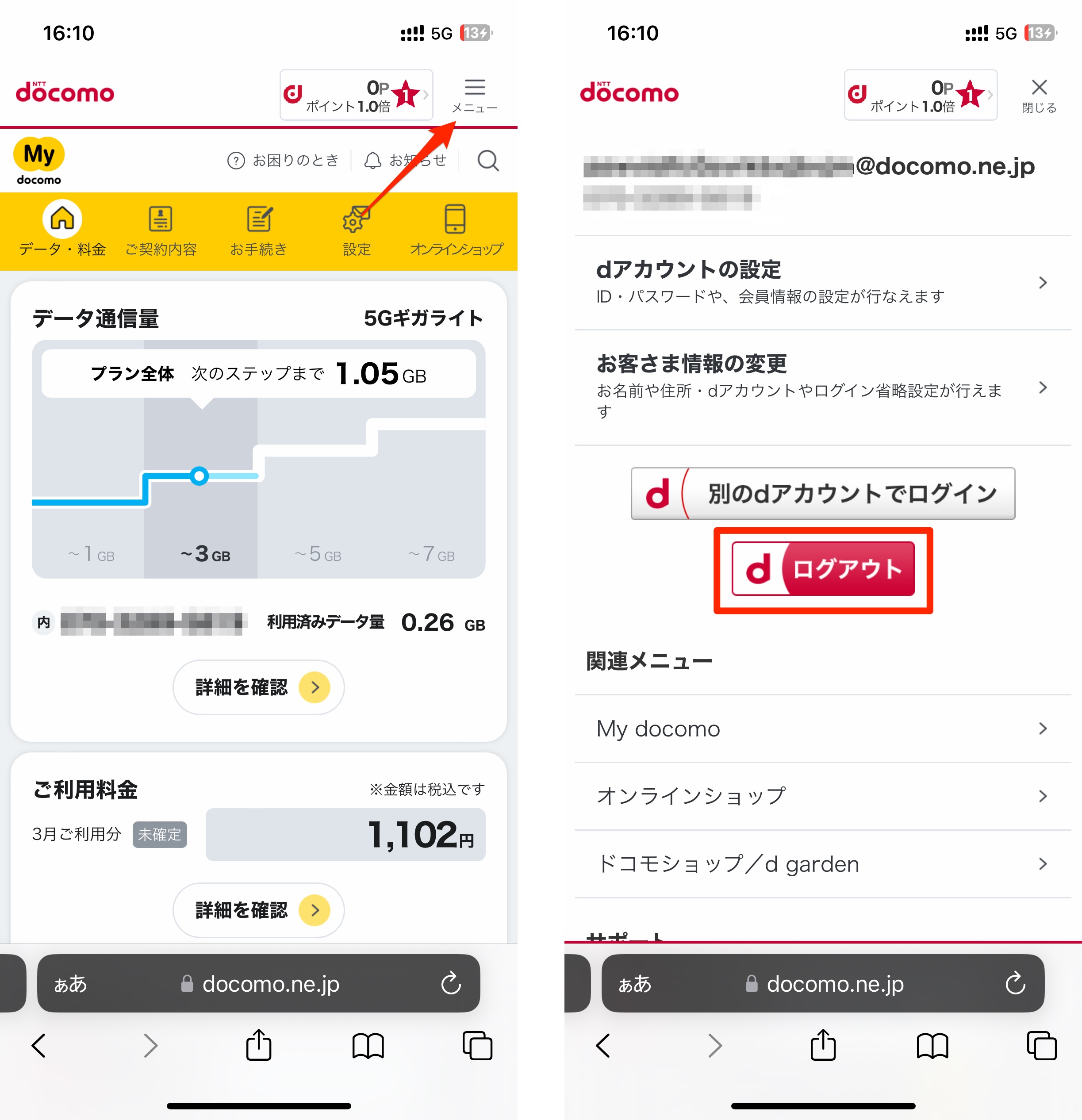Open お客さま情報の変更
This screenshot has width=1082, height=1120.
(x=822, y=387)
